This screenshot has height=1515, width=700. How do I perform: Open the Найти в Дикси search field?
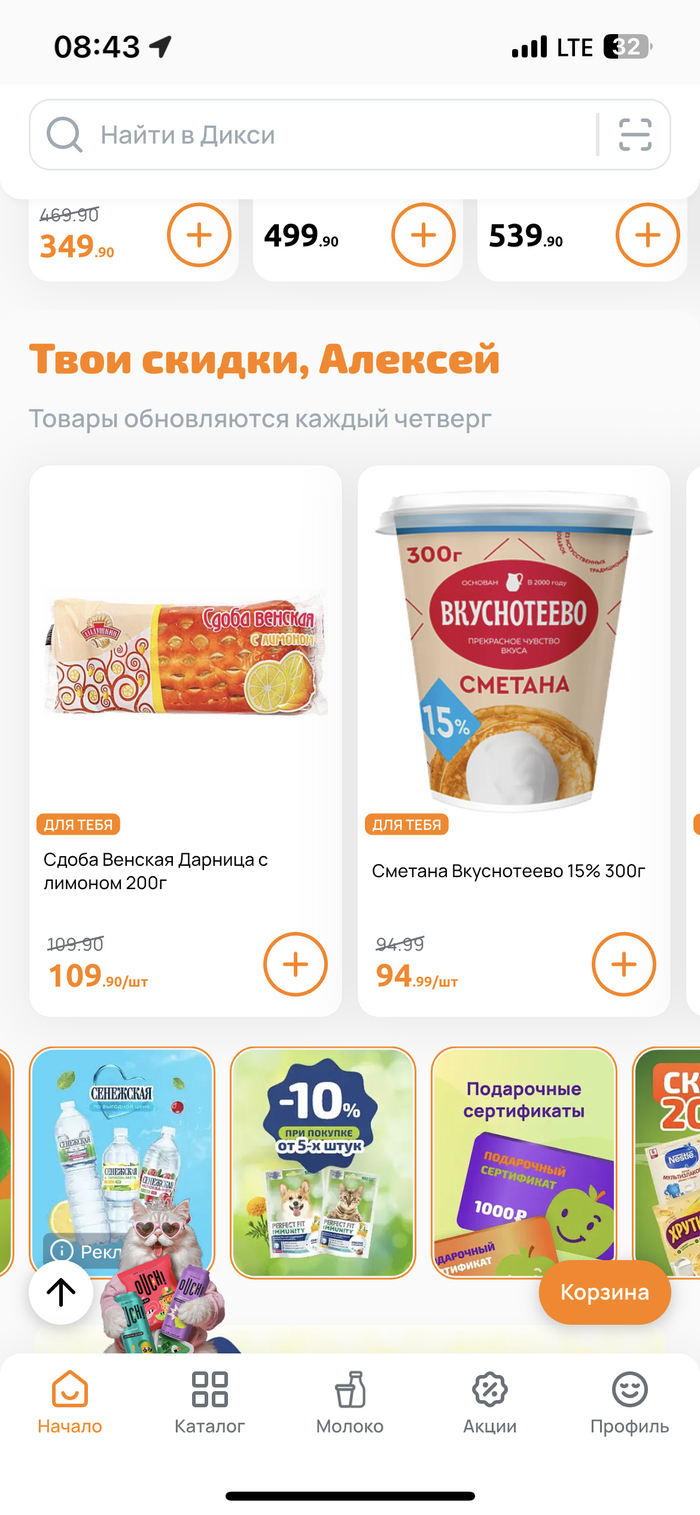click(300, 135)
